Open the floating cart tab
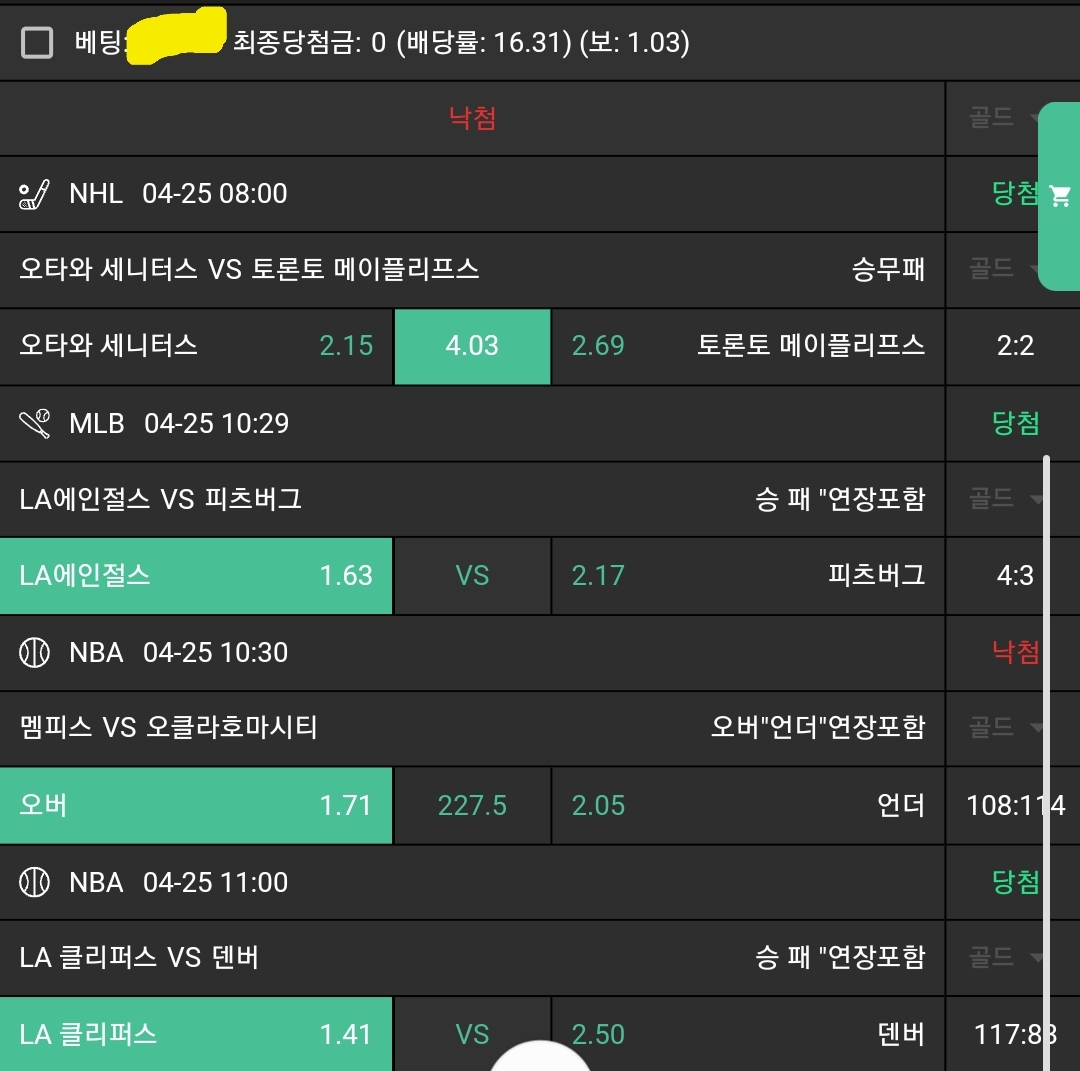 tap(1059, 196)
